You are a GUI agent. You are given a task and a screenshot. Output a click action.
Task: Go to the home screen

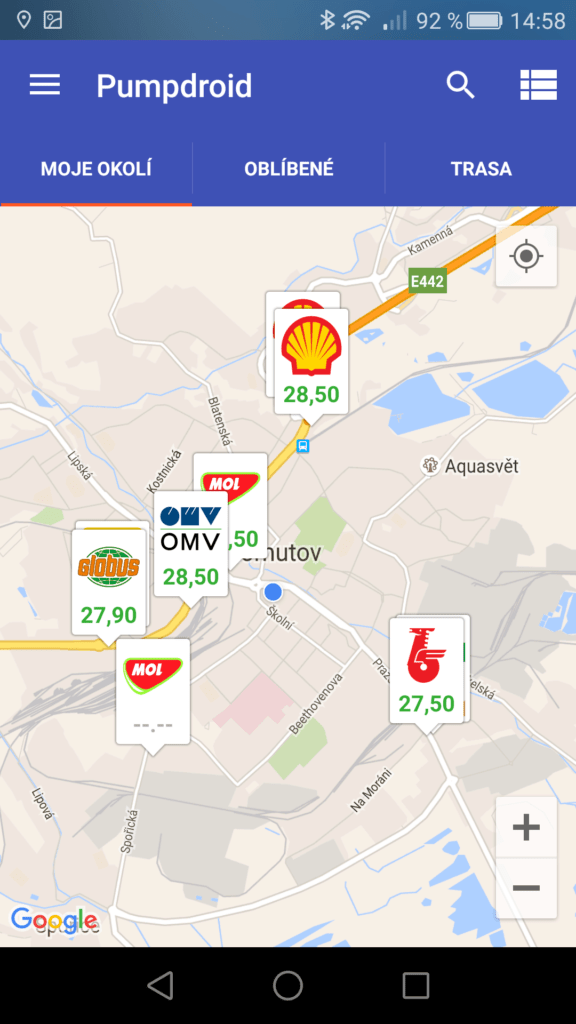click(288, 985)
